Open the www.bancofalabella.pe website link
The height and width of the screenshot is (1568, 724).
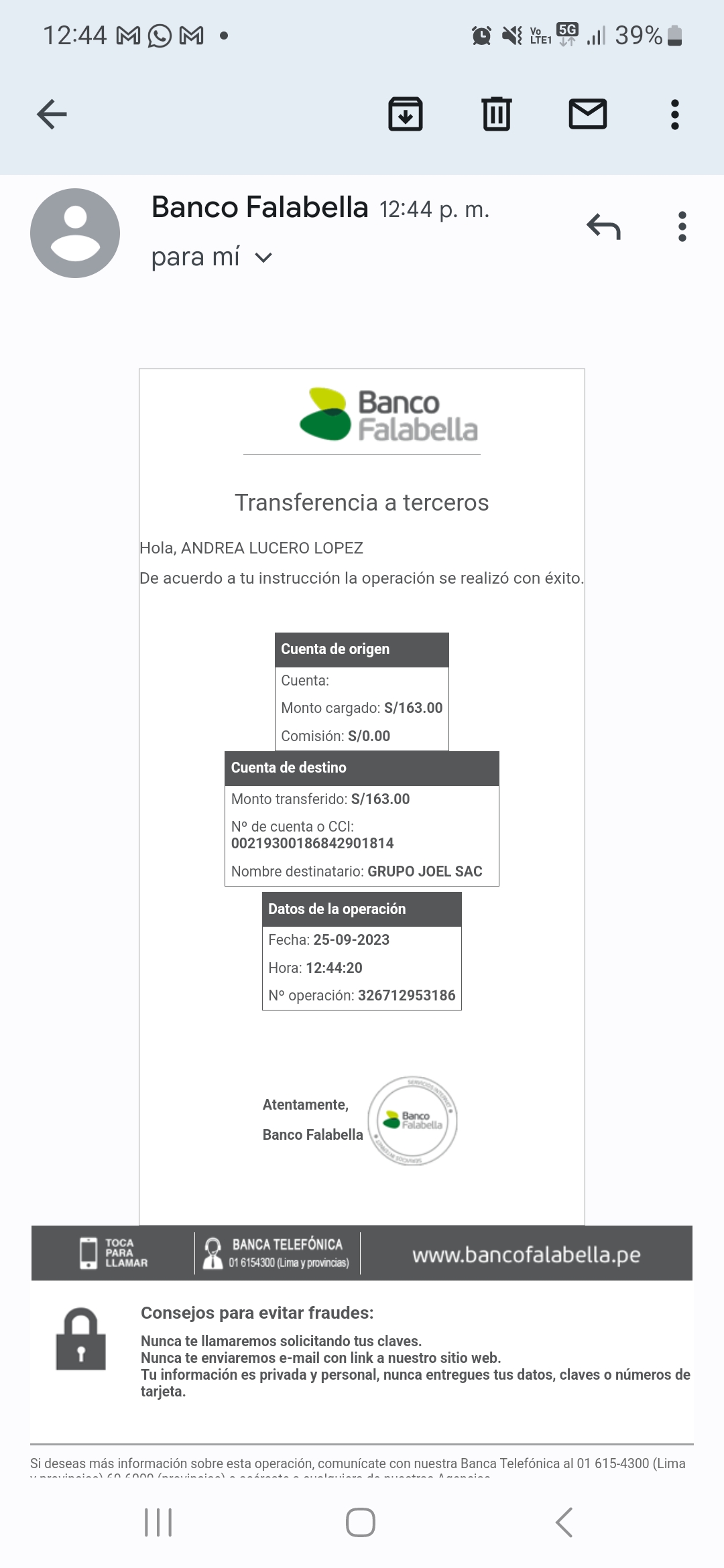click(x=526, y=1254)
